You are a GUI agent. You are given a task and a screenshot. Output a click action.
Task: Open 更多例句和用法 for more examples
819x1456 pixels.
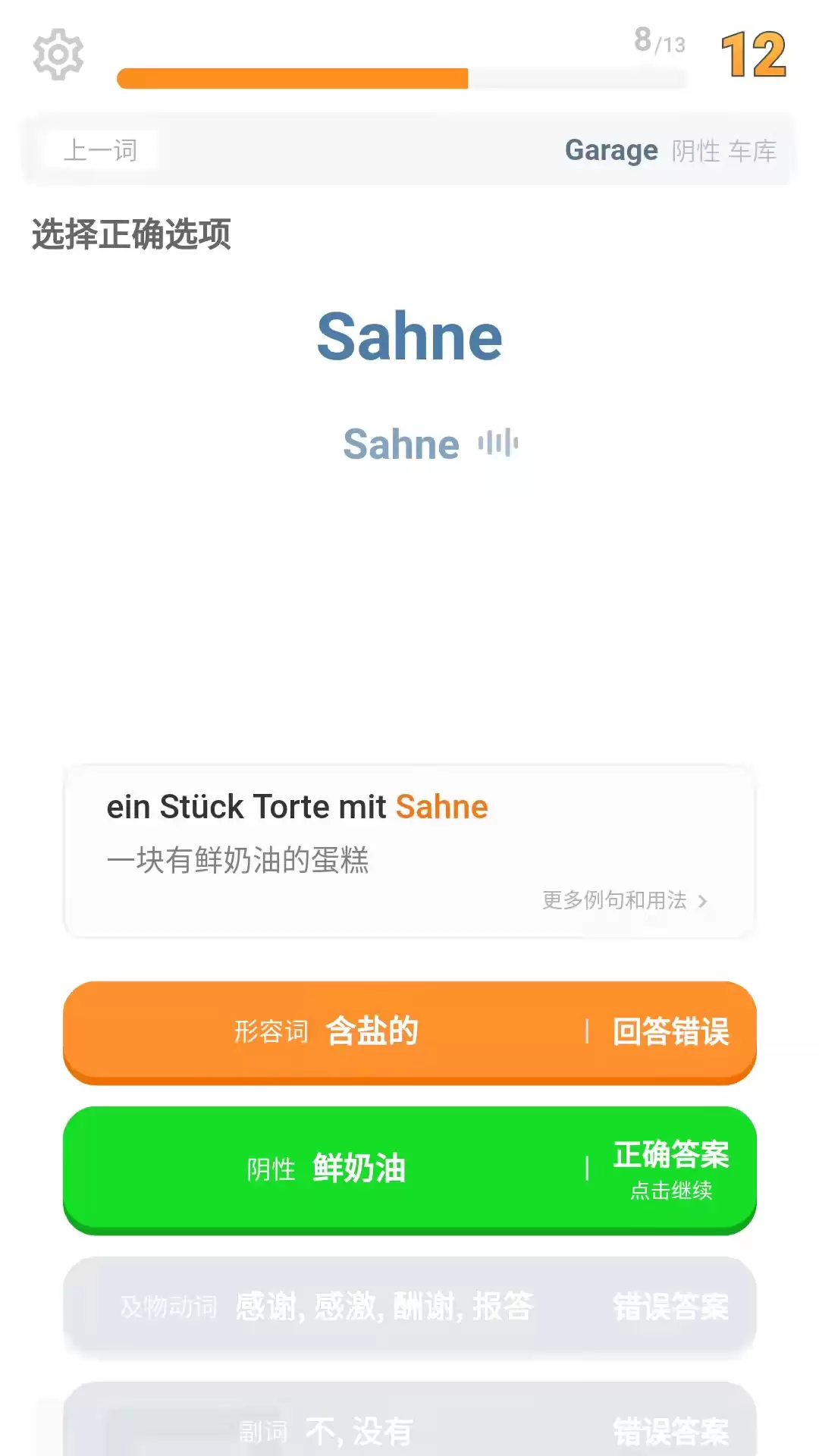pos(613,900)
